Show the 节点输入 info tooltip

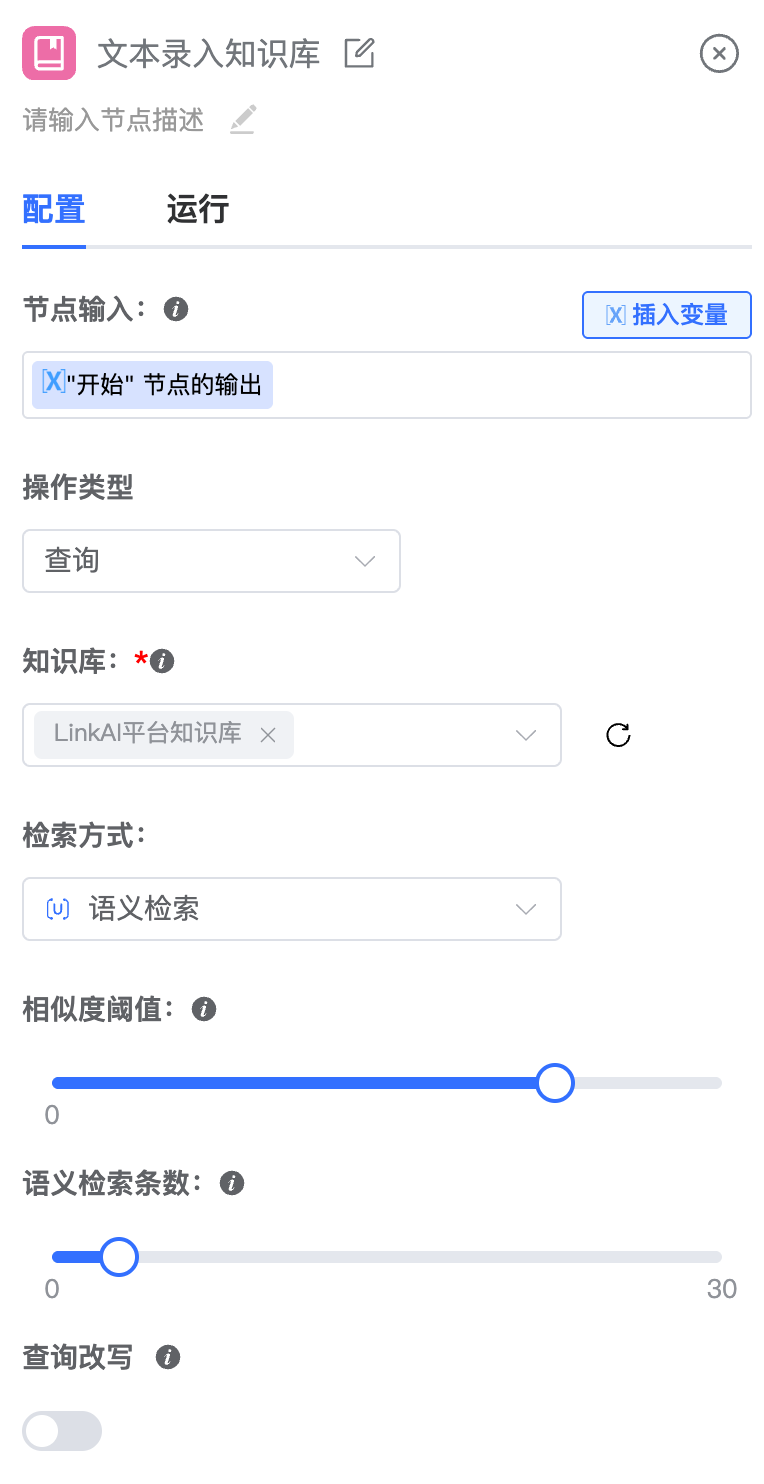tap(176, 310)
